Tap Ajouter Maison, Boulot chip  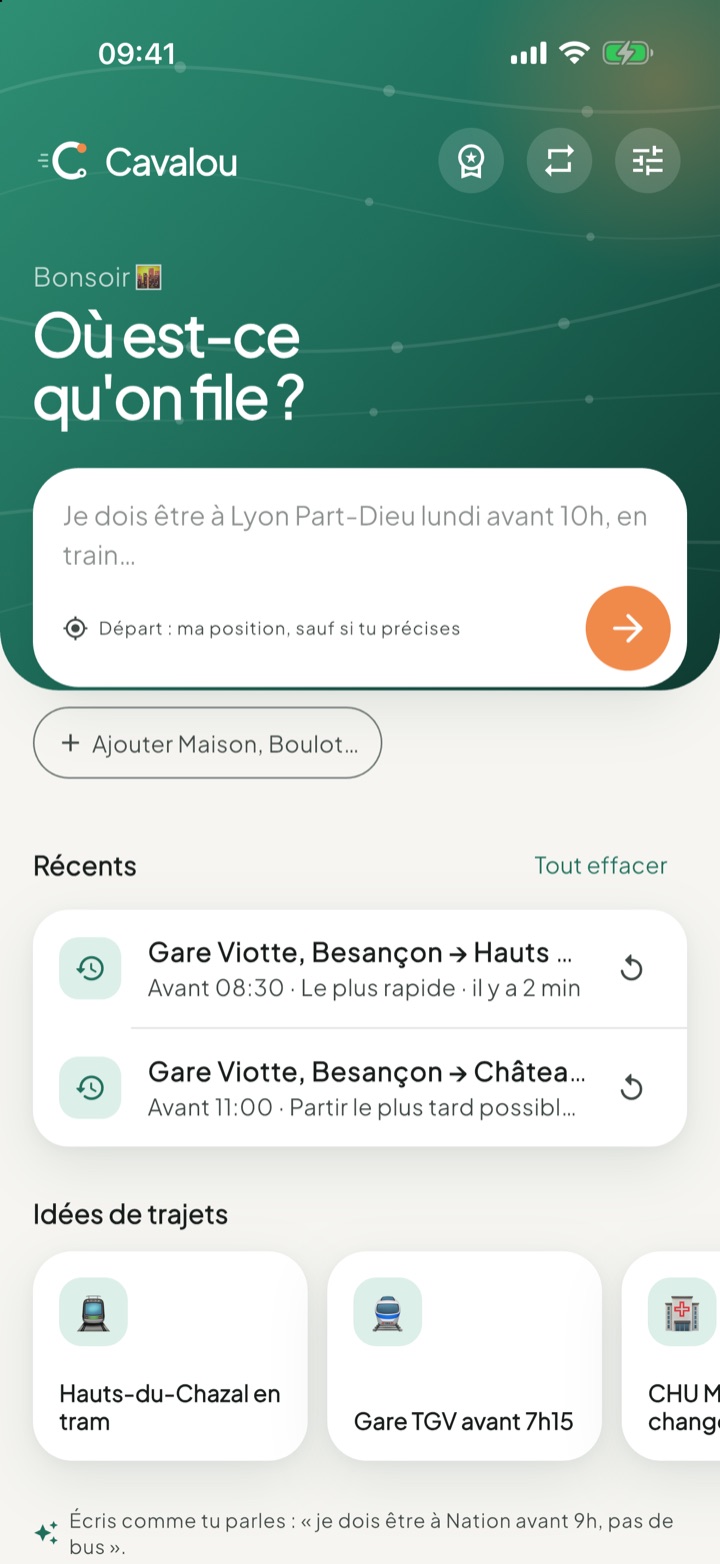208,743
